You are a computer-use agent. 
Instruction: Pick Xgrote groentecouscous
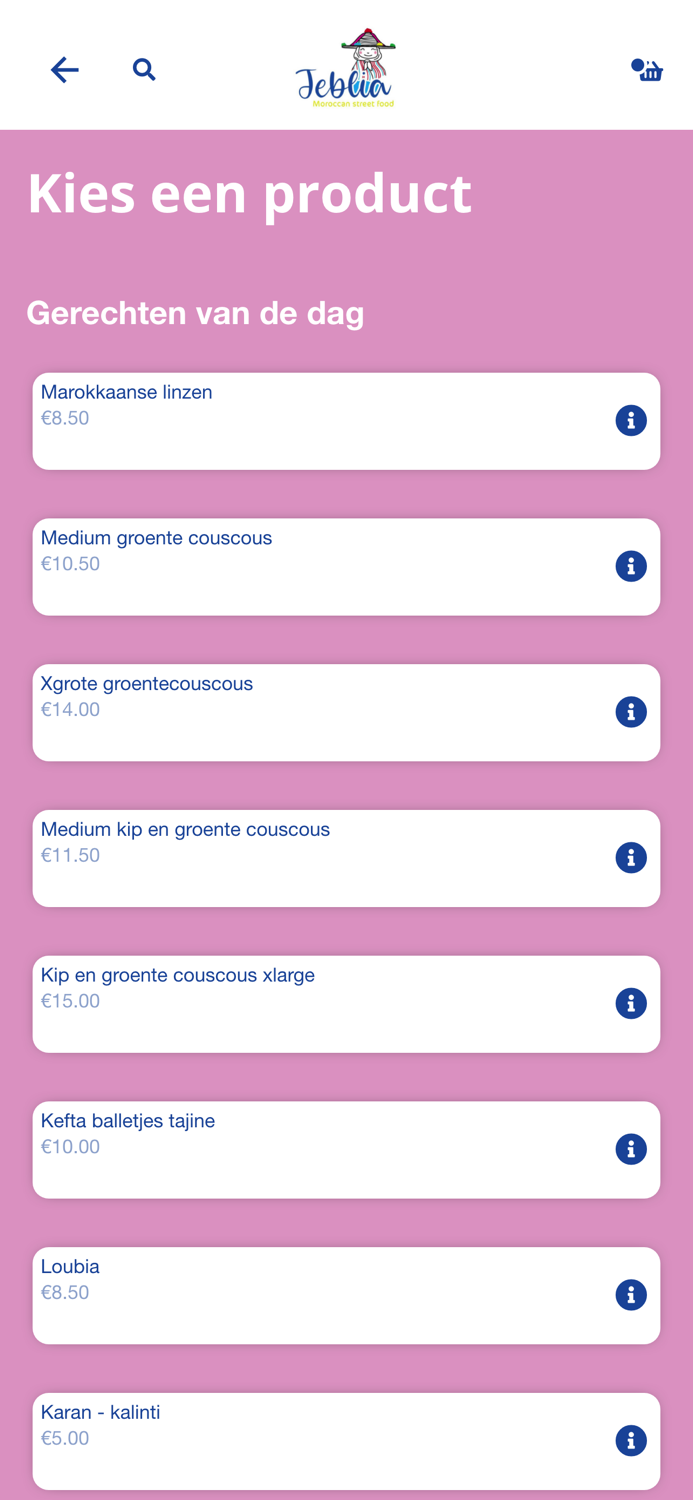[300, 712]
